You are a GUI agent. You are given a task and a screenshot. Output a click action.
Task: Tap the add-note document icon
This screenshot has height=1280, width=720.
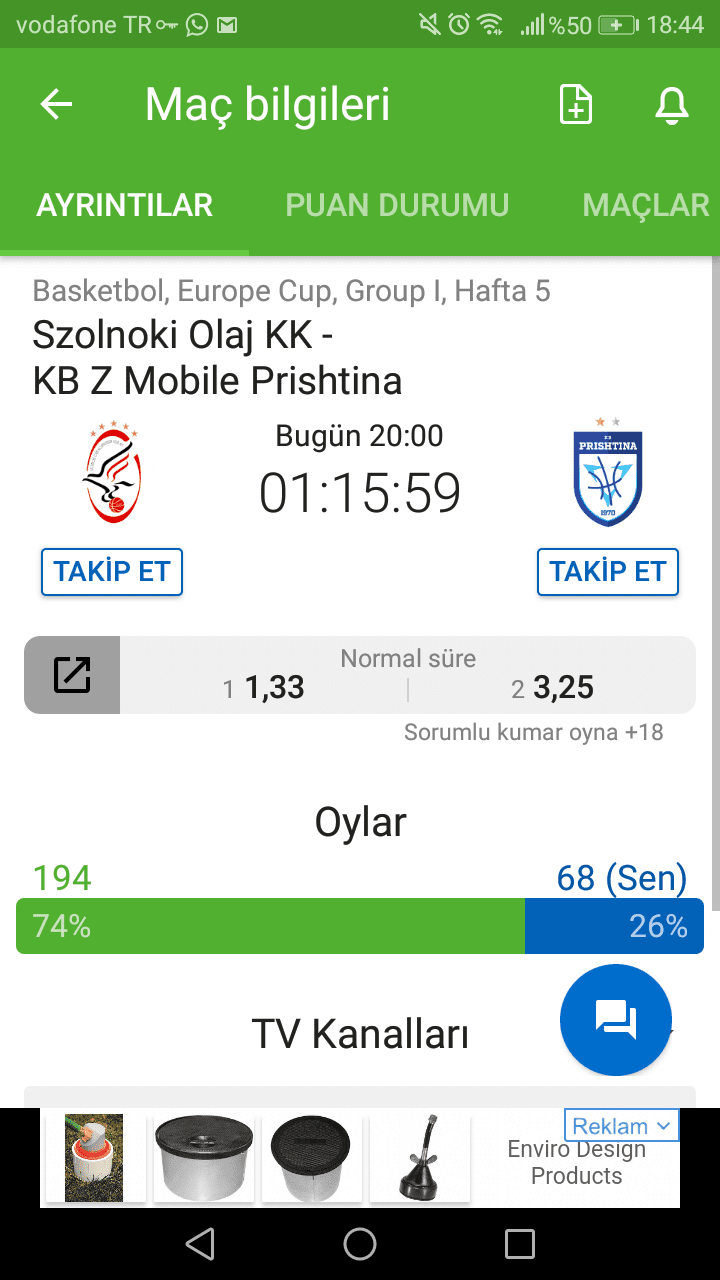[576, 104]
